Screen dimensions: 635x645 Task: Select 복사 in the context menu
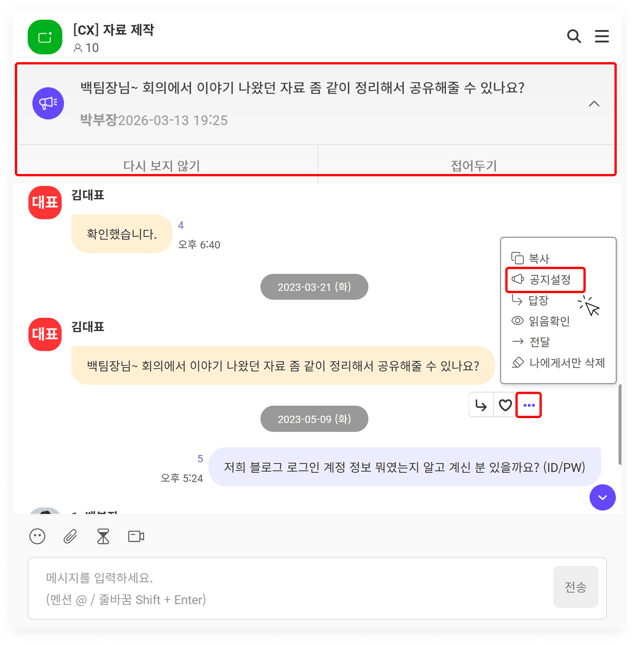(538, 258)
